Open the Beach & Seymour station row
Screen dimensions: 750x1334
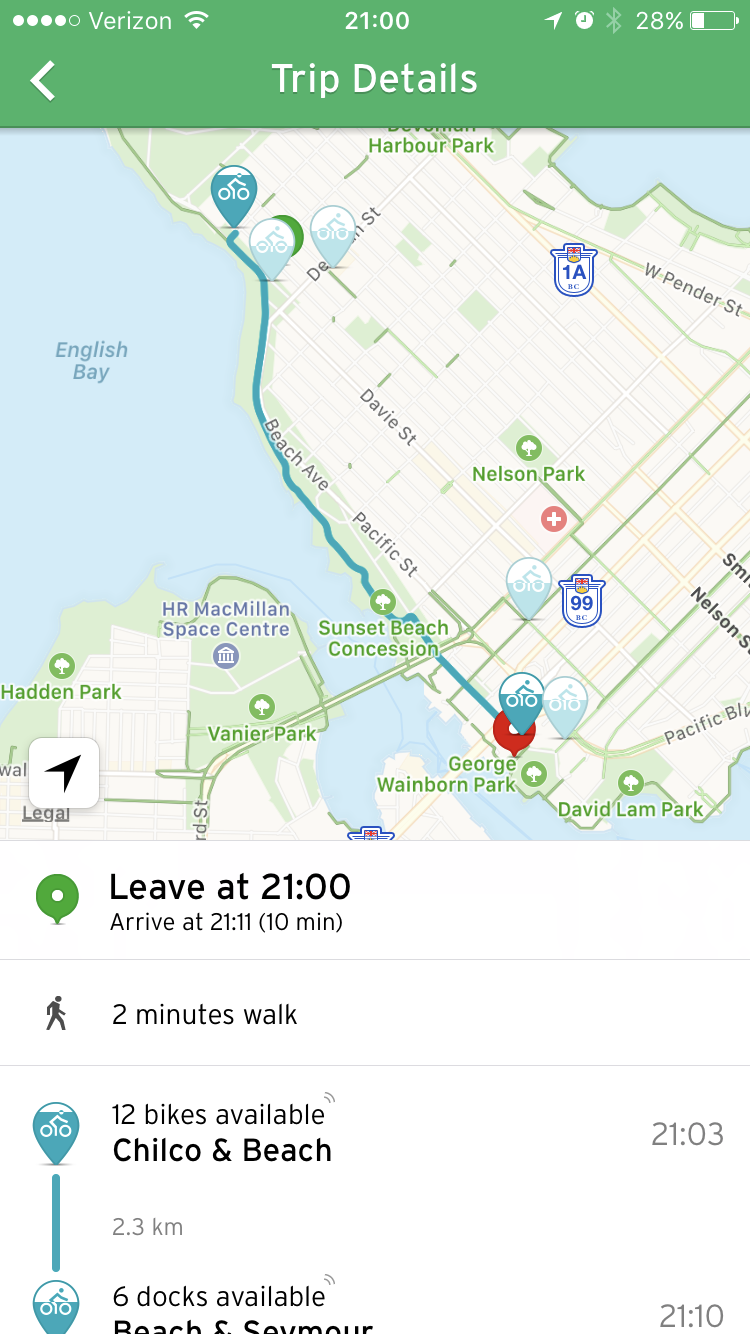(x=375, y=1310)
